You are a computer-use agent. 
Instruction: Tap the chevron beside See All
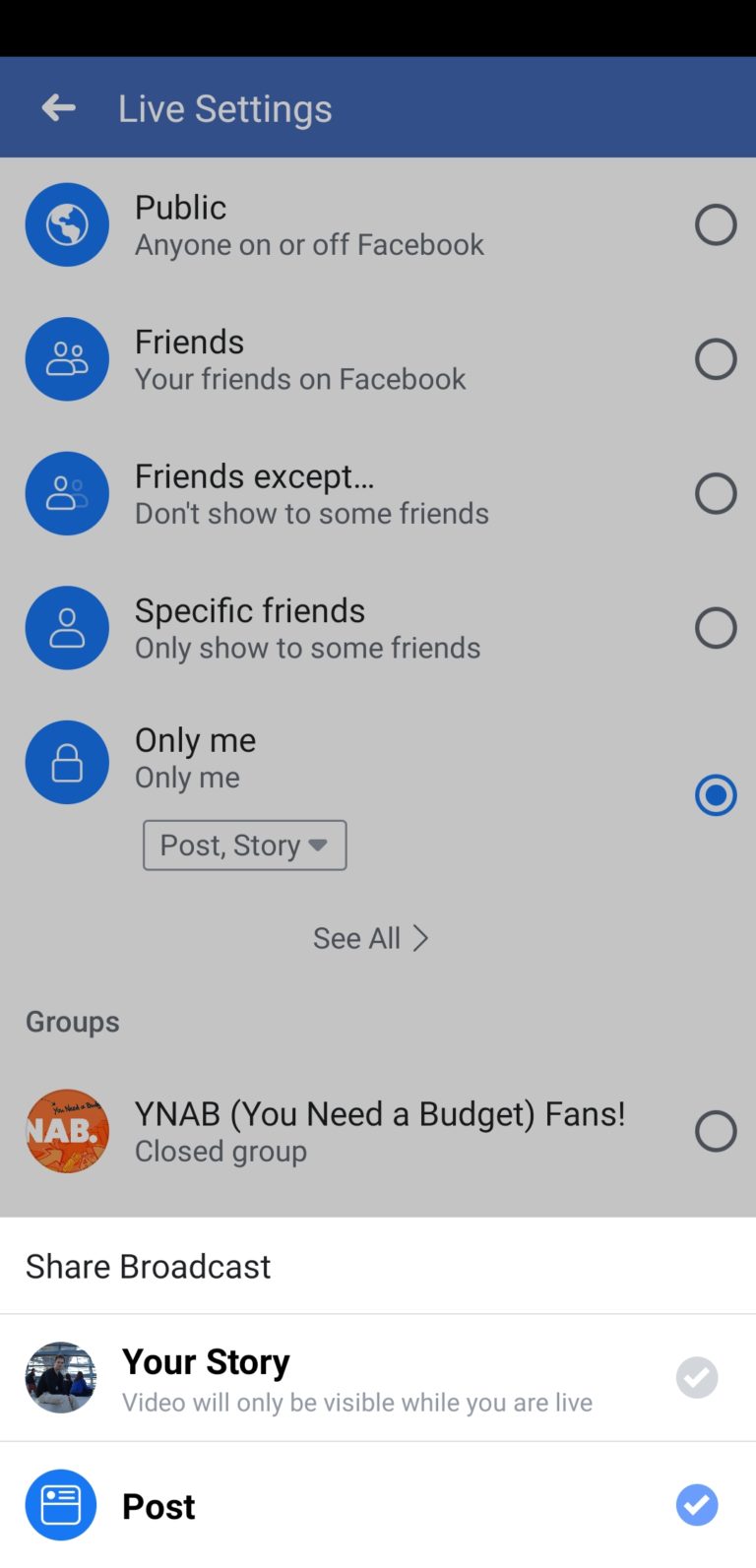pos(420,937)
